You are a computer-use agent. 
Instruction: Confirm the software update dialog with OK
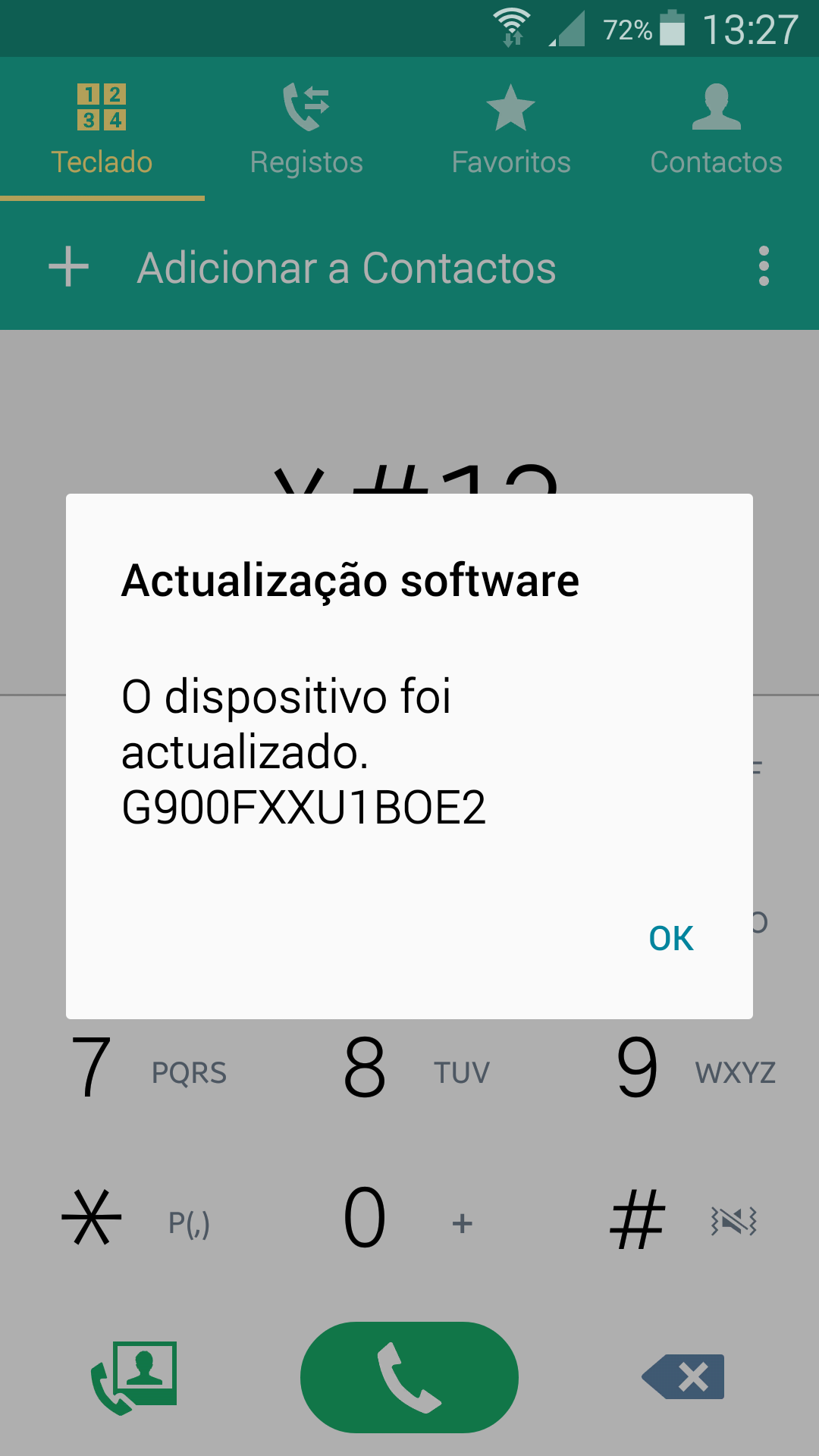[671, 939]
